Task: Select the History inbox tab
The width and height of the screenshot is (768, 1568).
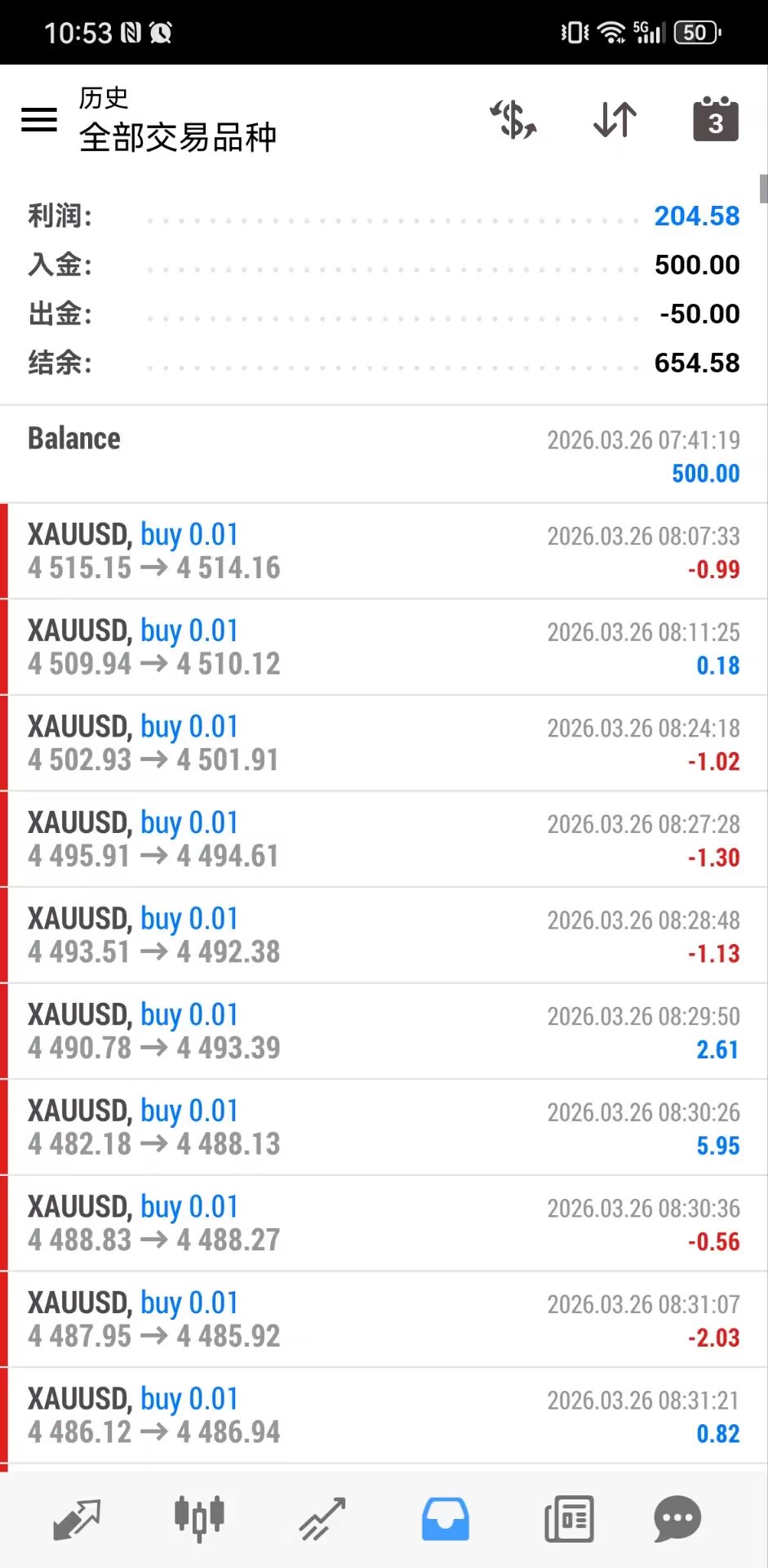Action: [x=446, y=1519]
